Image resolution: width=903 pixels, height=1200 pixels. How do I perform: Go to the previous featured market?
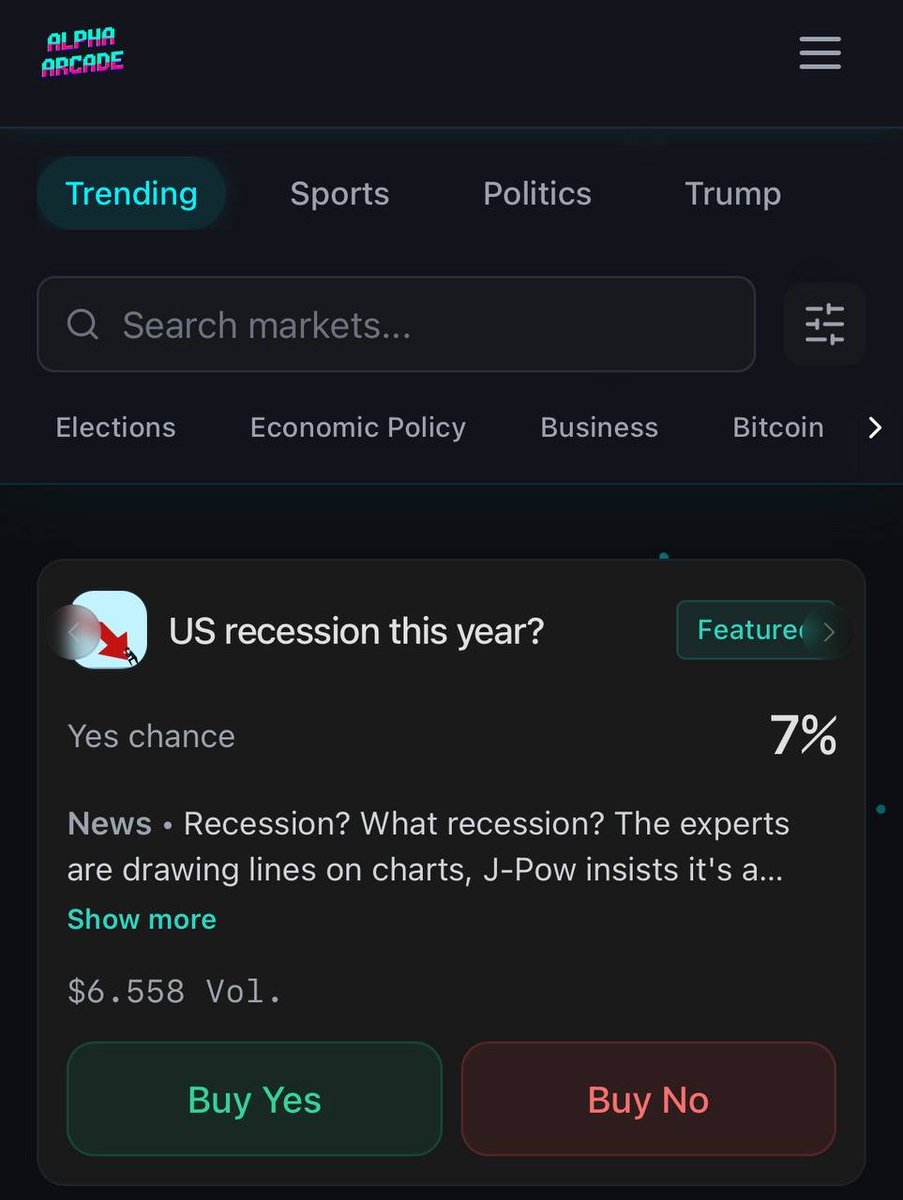[75, 631]
